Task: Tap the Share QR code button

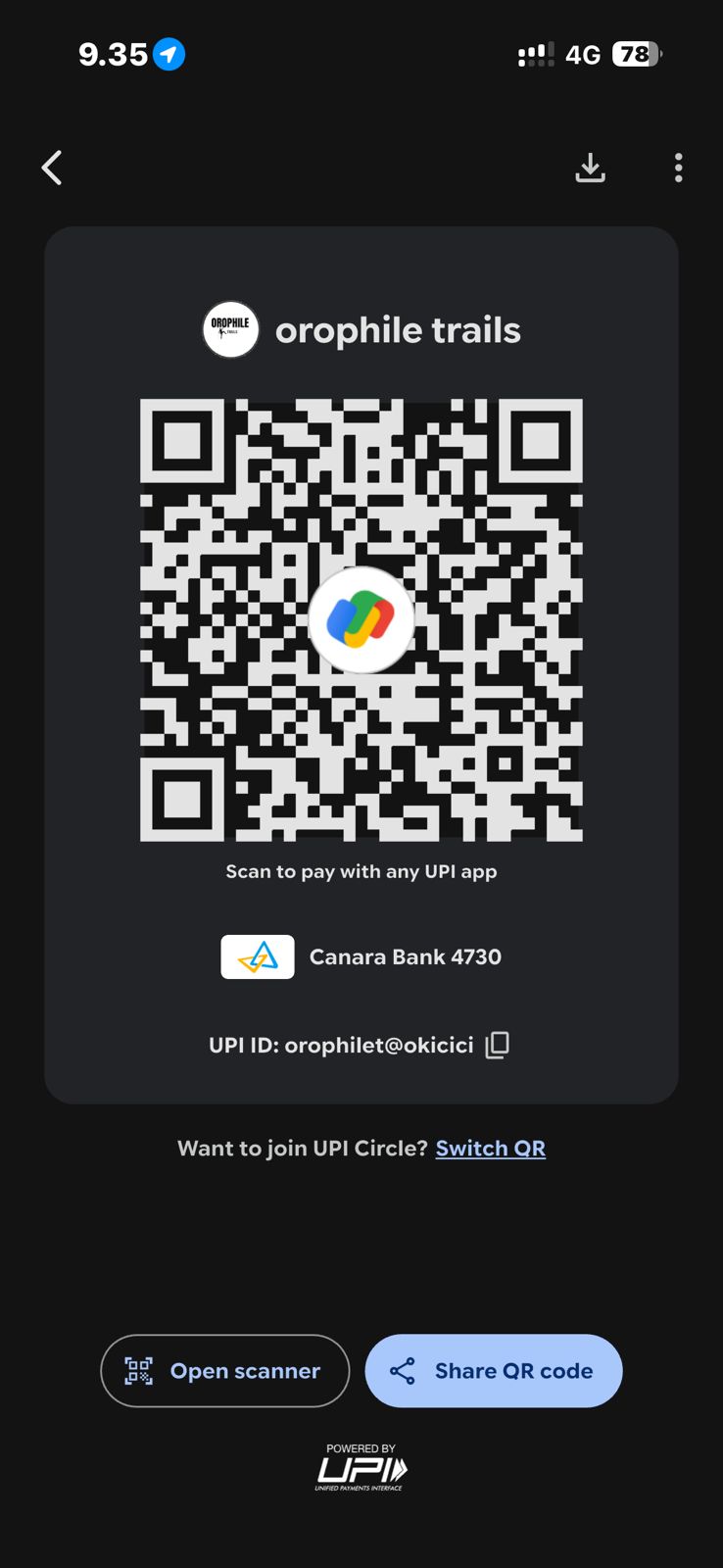Action: point(494,1371)
